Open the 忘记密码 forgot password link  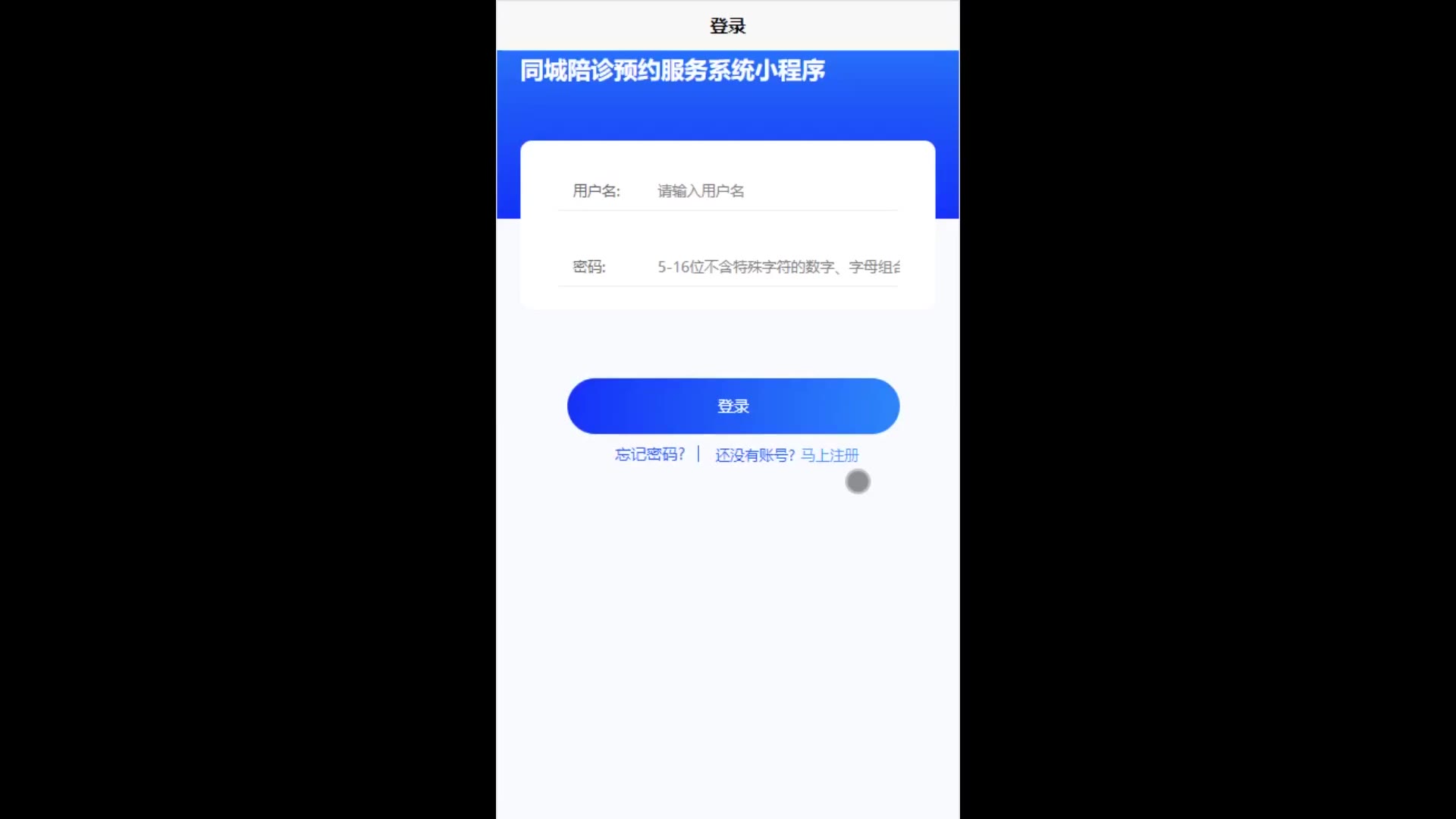coord(649,454)
